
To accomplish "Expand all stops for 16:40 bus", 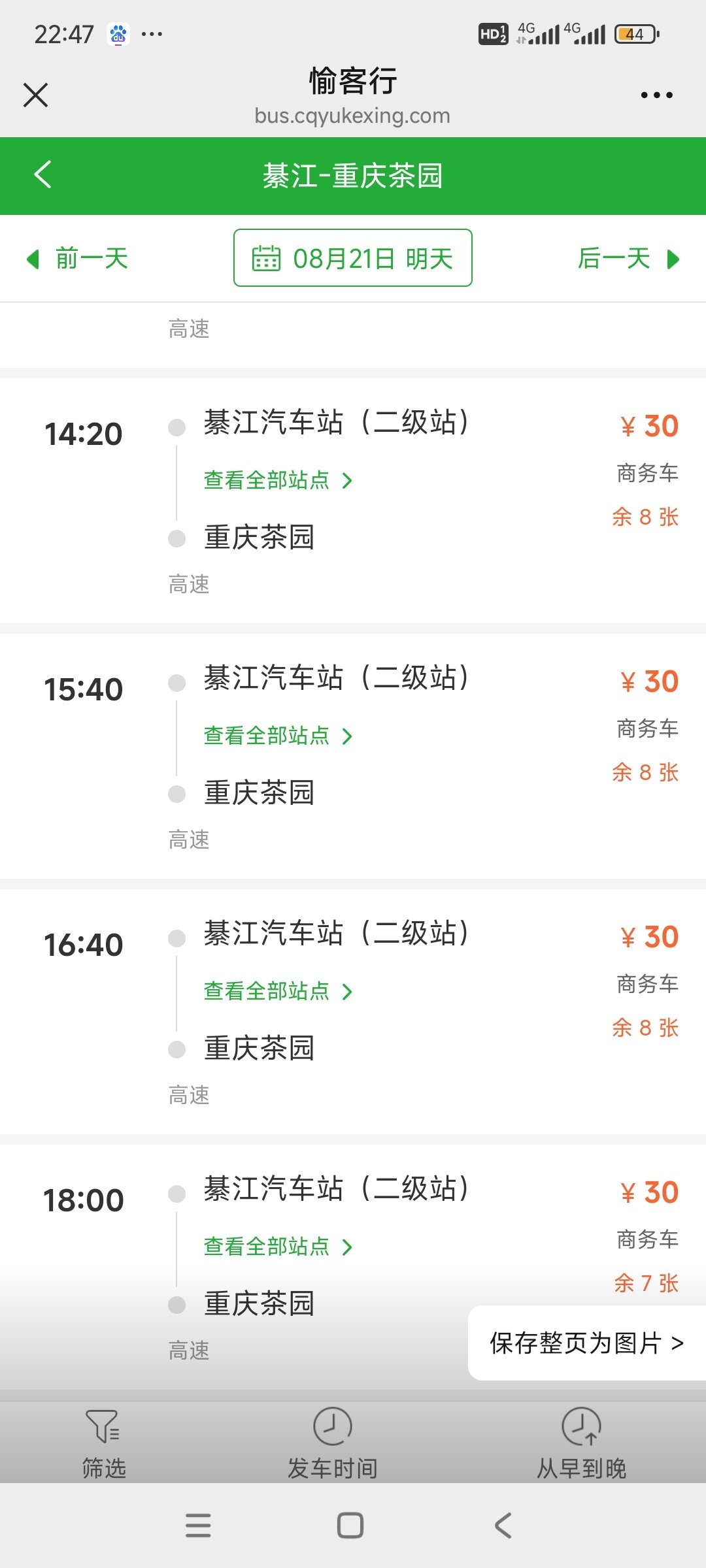I will pyautogui.click(x=278, y=992).
